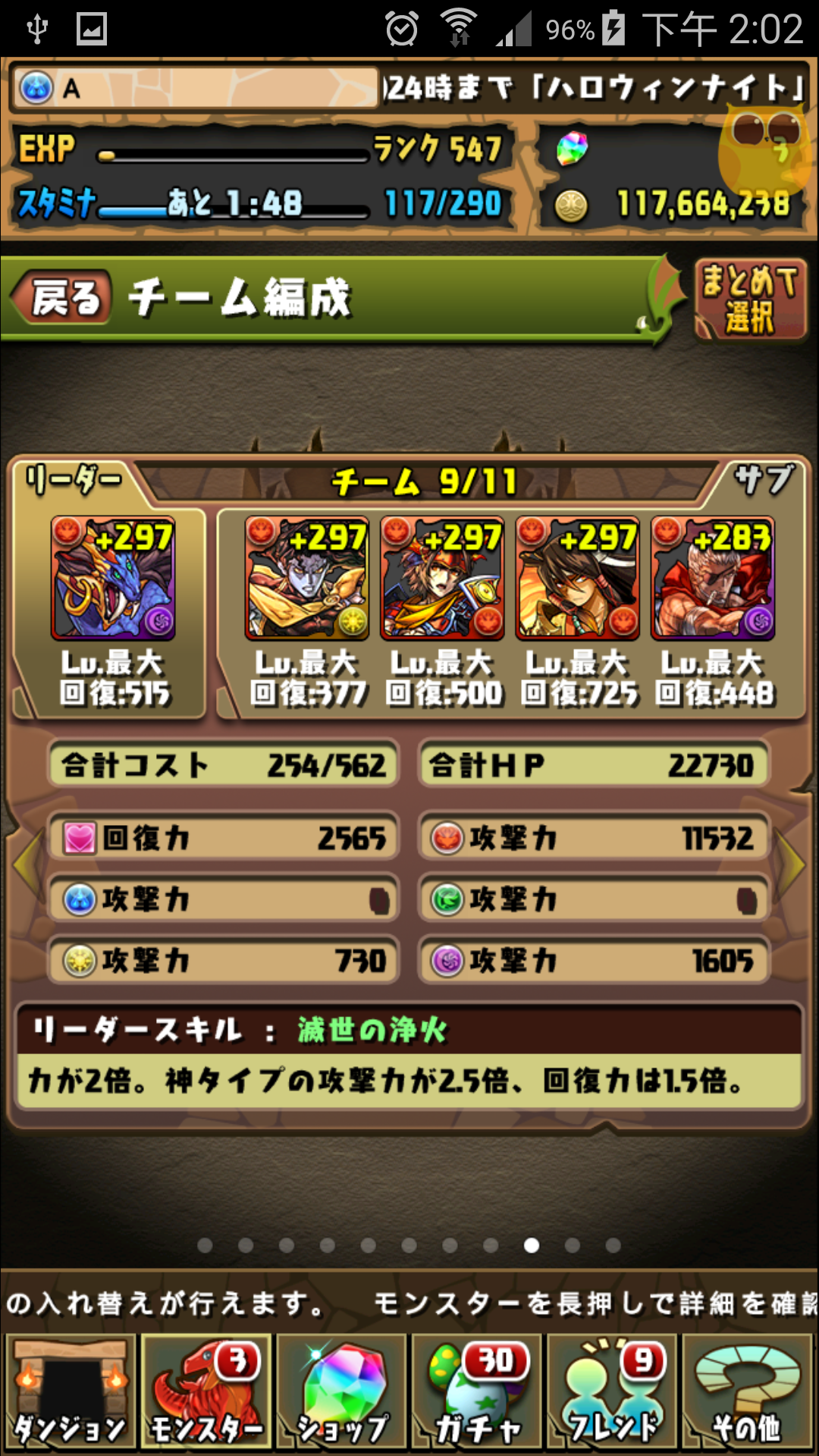Switch to the ガチャ tab
Image resolution: width=819 pixels, height=1456 pixels.
[x=476, y=1392]
